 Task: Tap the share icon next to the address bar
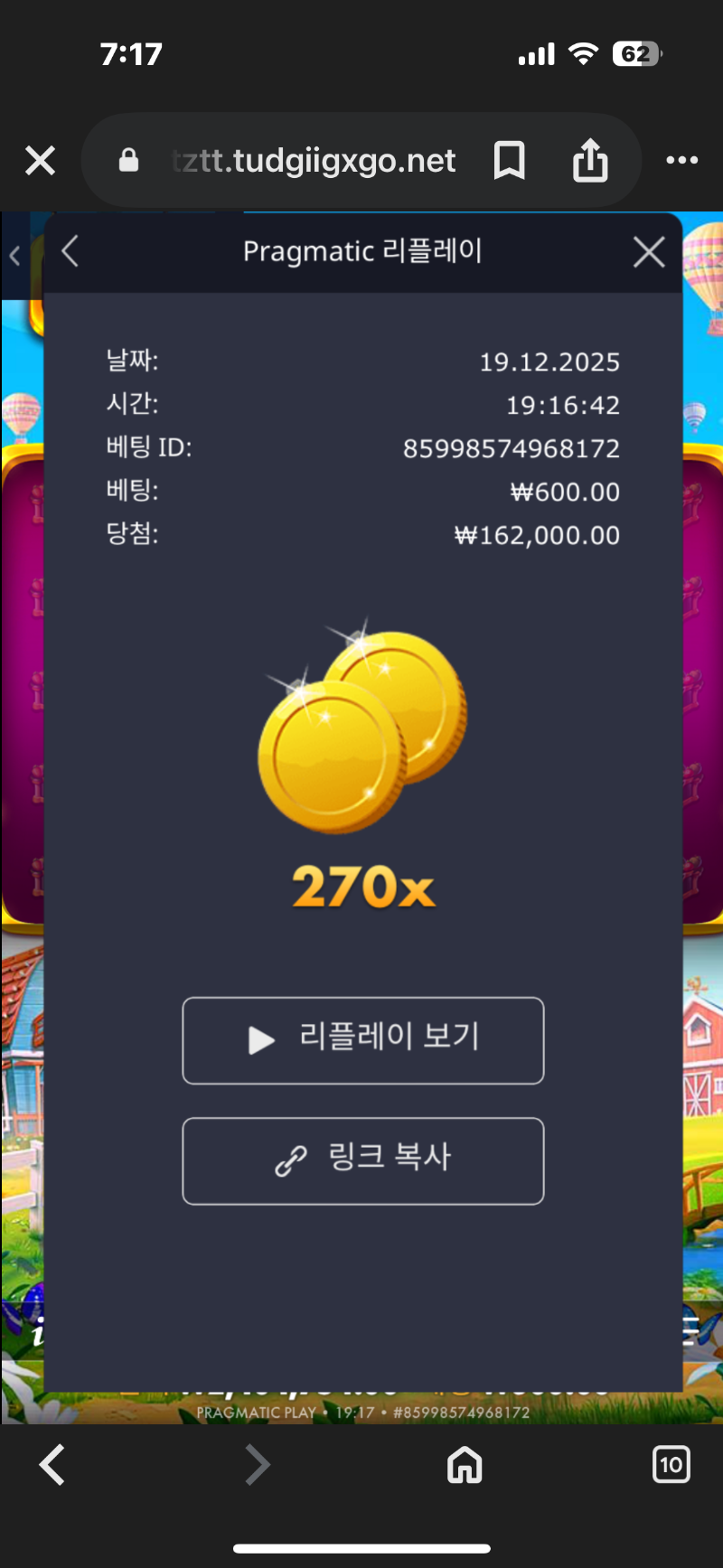(590, 160)
